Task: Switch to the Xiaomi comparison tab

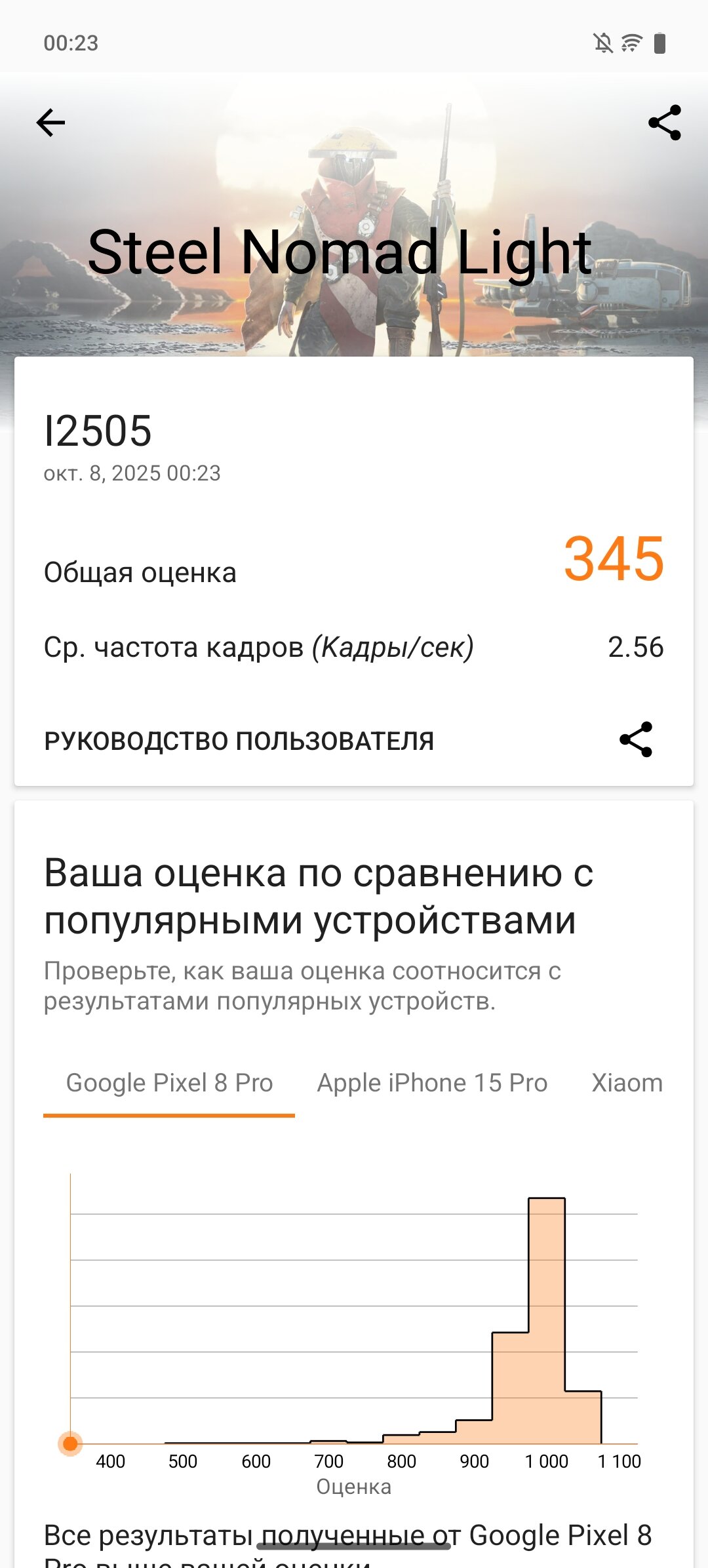Action: [x=627, y=1083]
